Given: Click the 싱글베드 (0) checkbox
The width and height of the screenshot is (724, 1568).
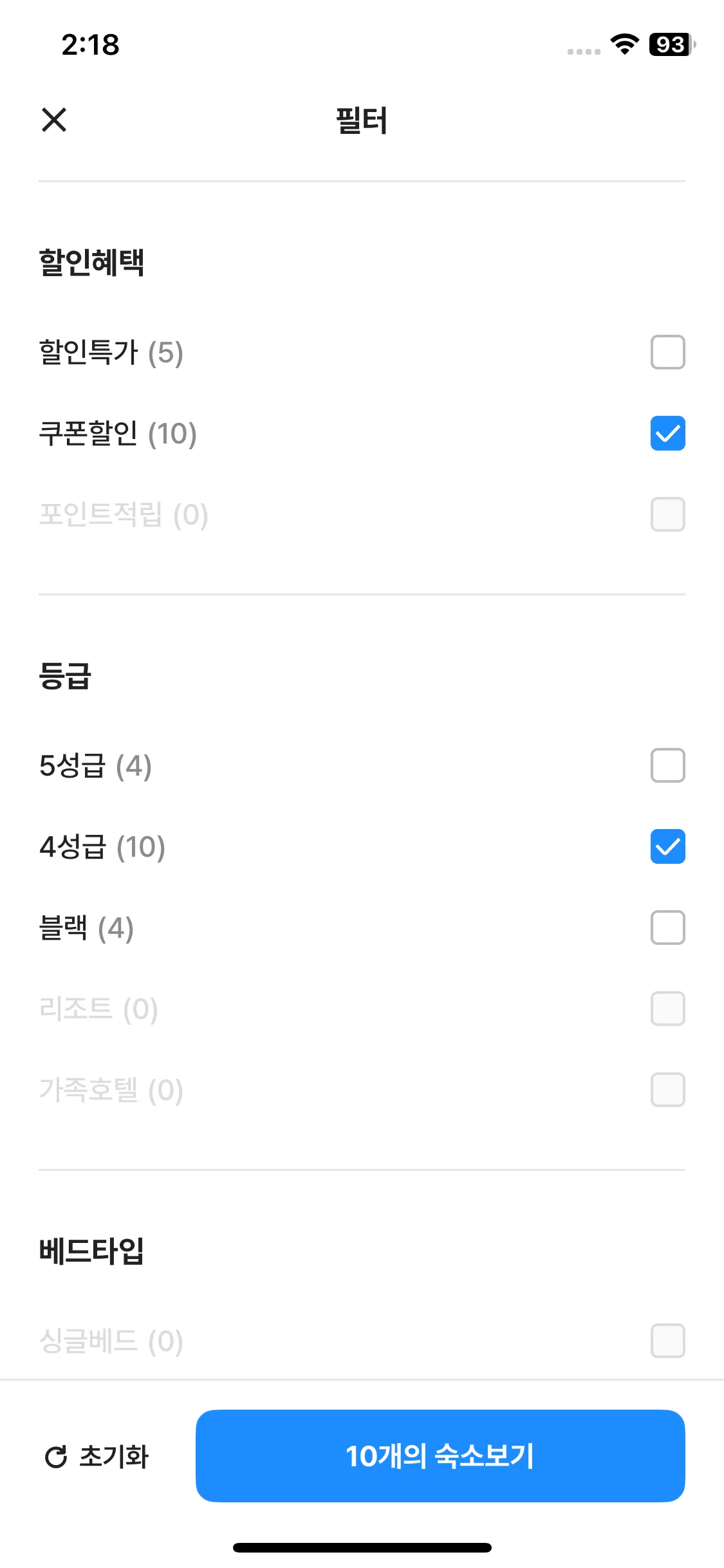Looking at the screenshot, I should (667, 1341).
